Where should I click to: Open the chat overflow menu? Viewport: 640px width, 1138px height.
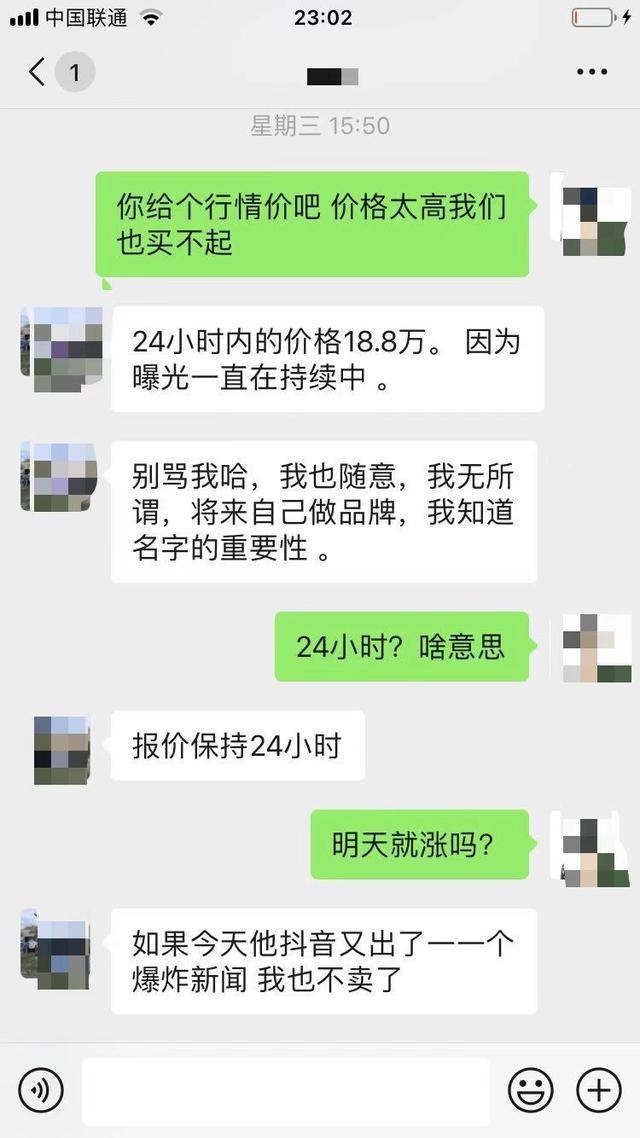pyautogui.click(x=592, y=72)
